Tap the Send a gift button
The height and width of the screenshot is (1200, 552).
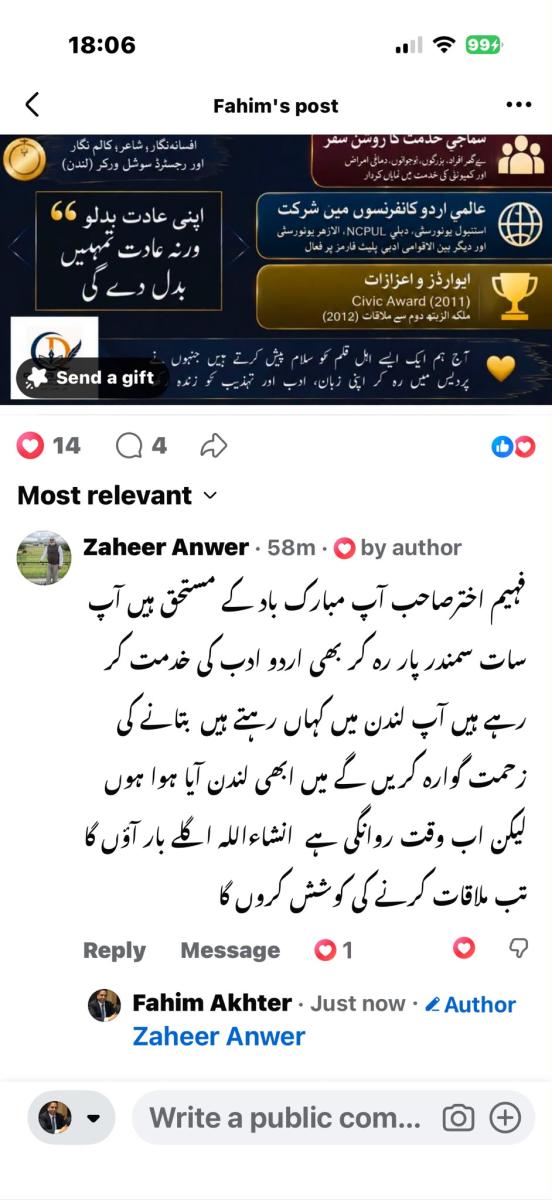[x=91, y=377]
